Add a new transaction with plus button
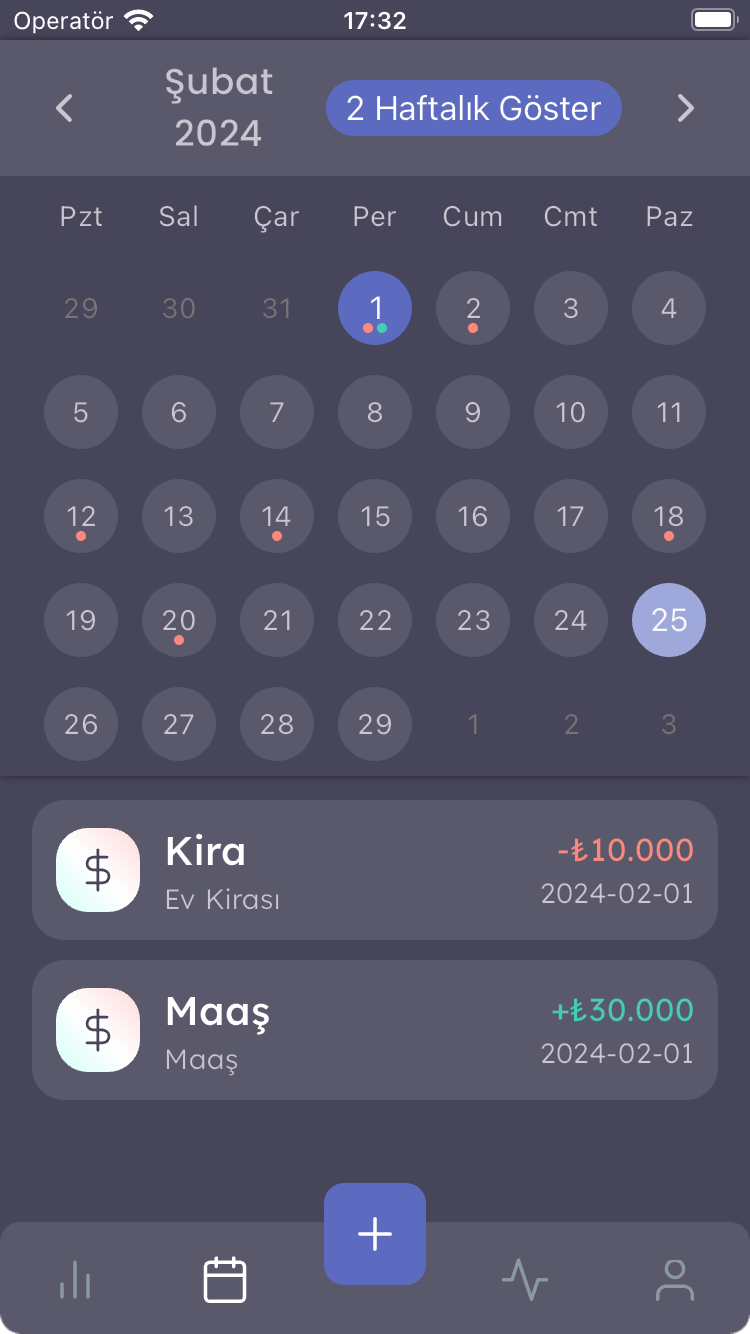Image resolution: width=750 pixels, height=1334 pixels. 375,1234
